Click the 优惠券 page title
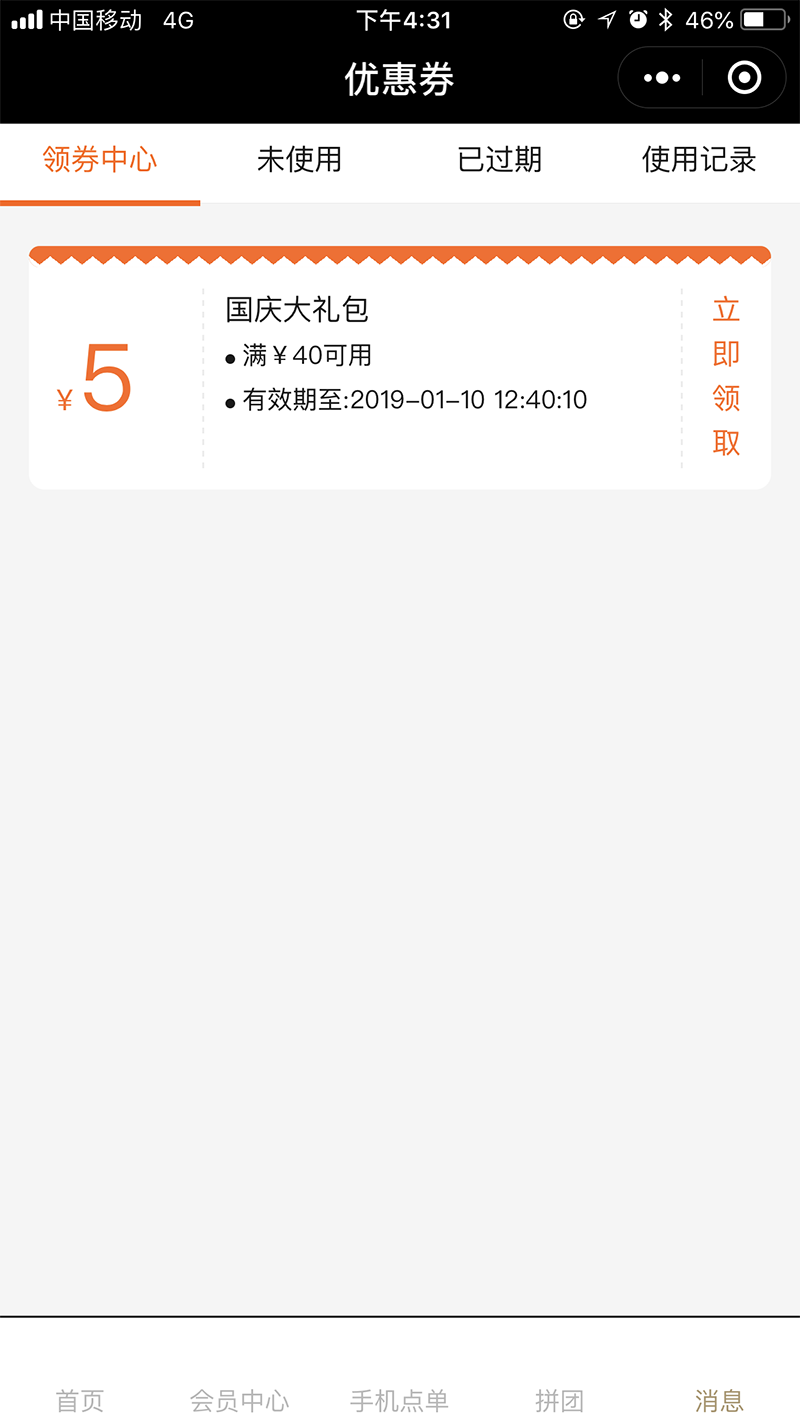The height and width of the screenshot is (1422, 800). [400, 77]
